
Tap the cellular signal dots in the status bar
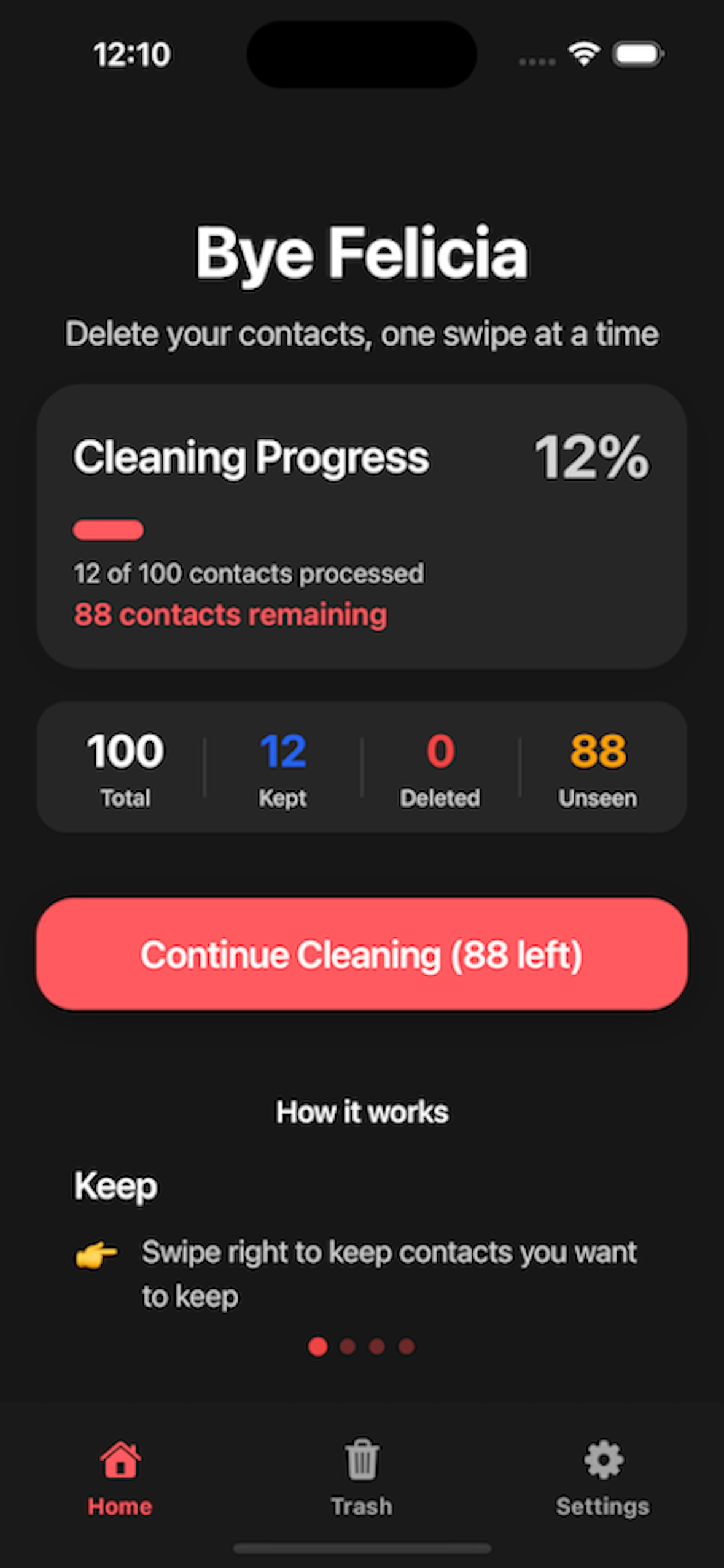[537, 61]
